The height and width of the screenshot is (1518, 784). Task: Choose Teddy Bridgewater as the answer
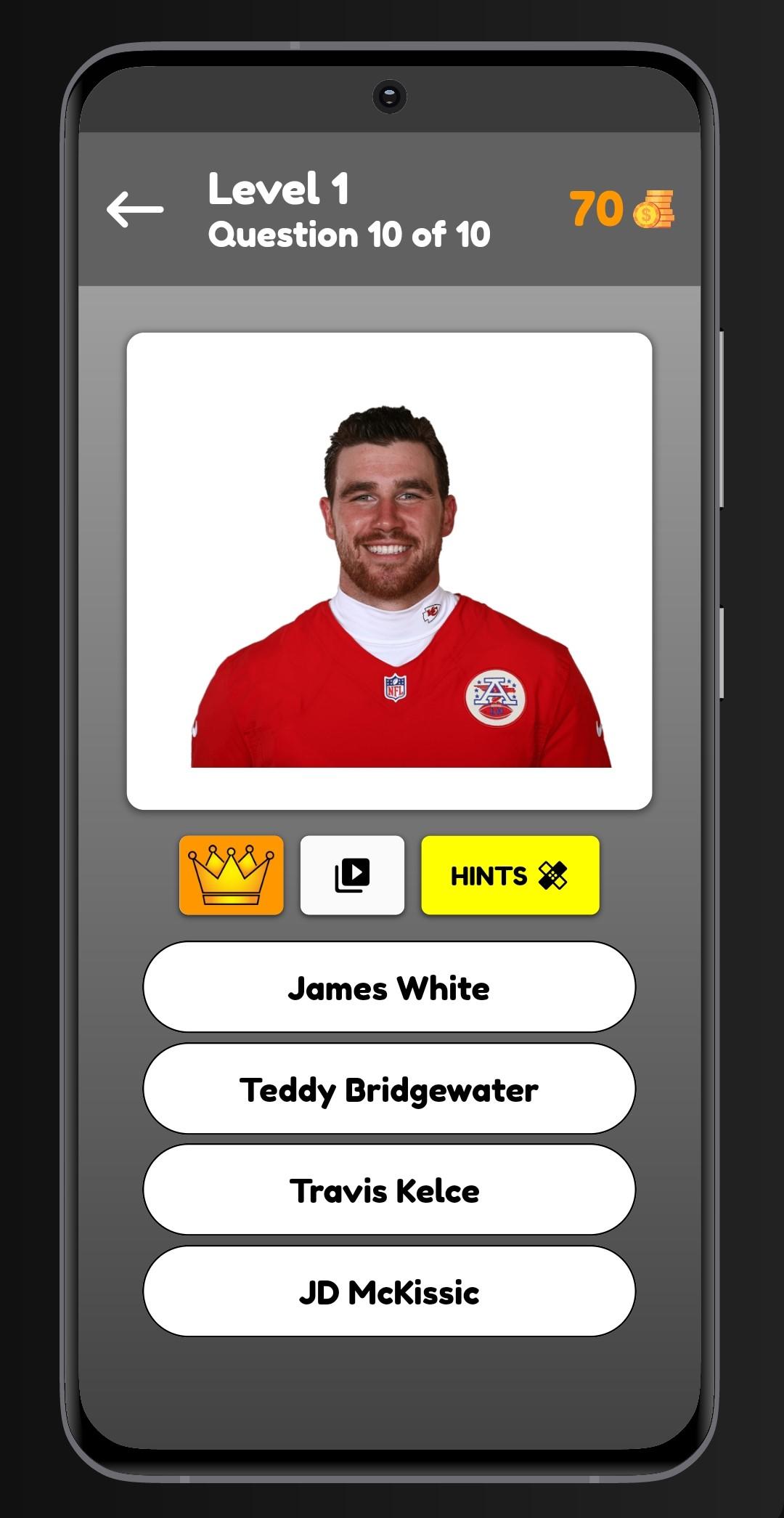[x=389, y=1089]
